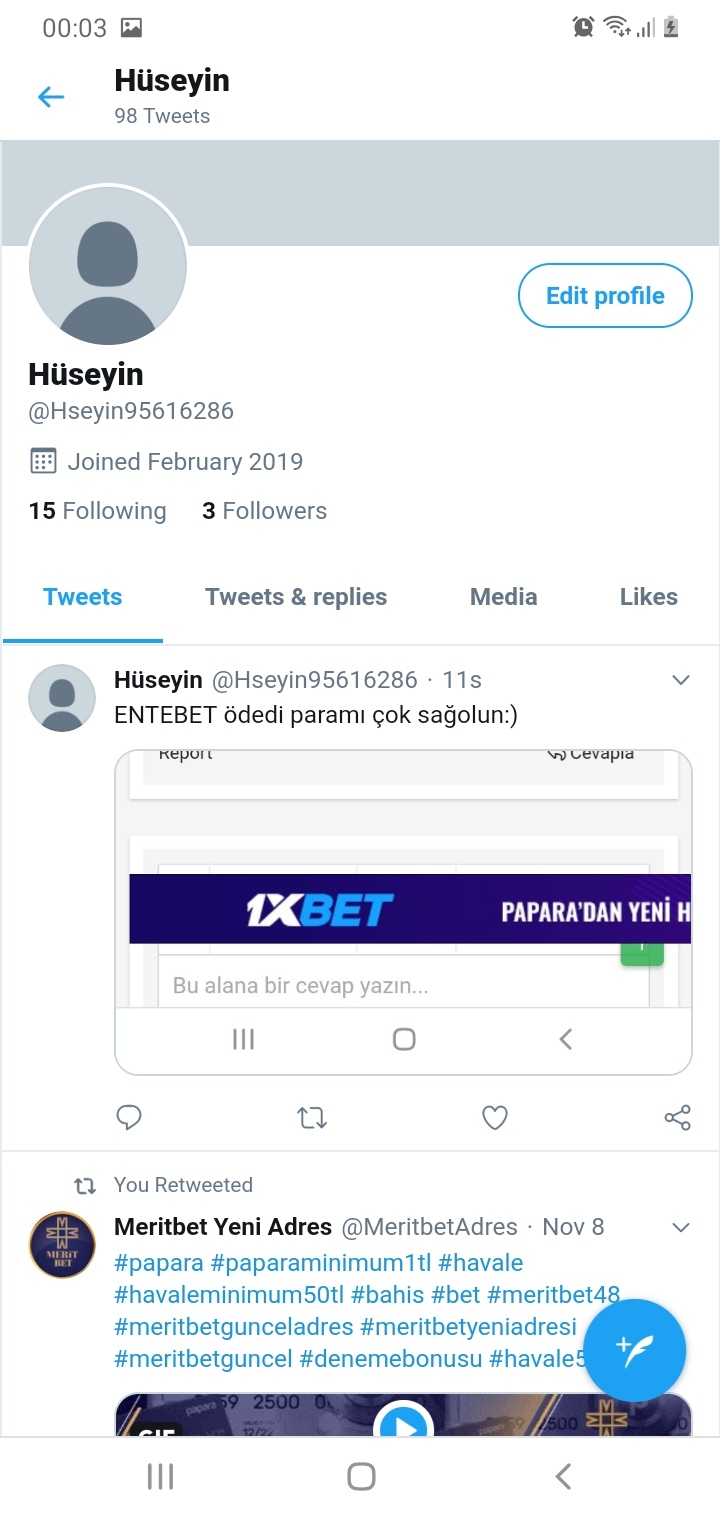Open recent apps from the navigation bar
This screenshot has width=720, height=1520.
point(160,1476)
